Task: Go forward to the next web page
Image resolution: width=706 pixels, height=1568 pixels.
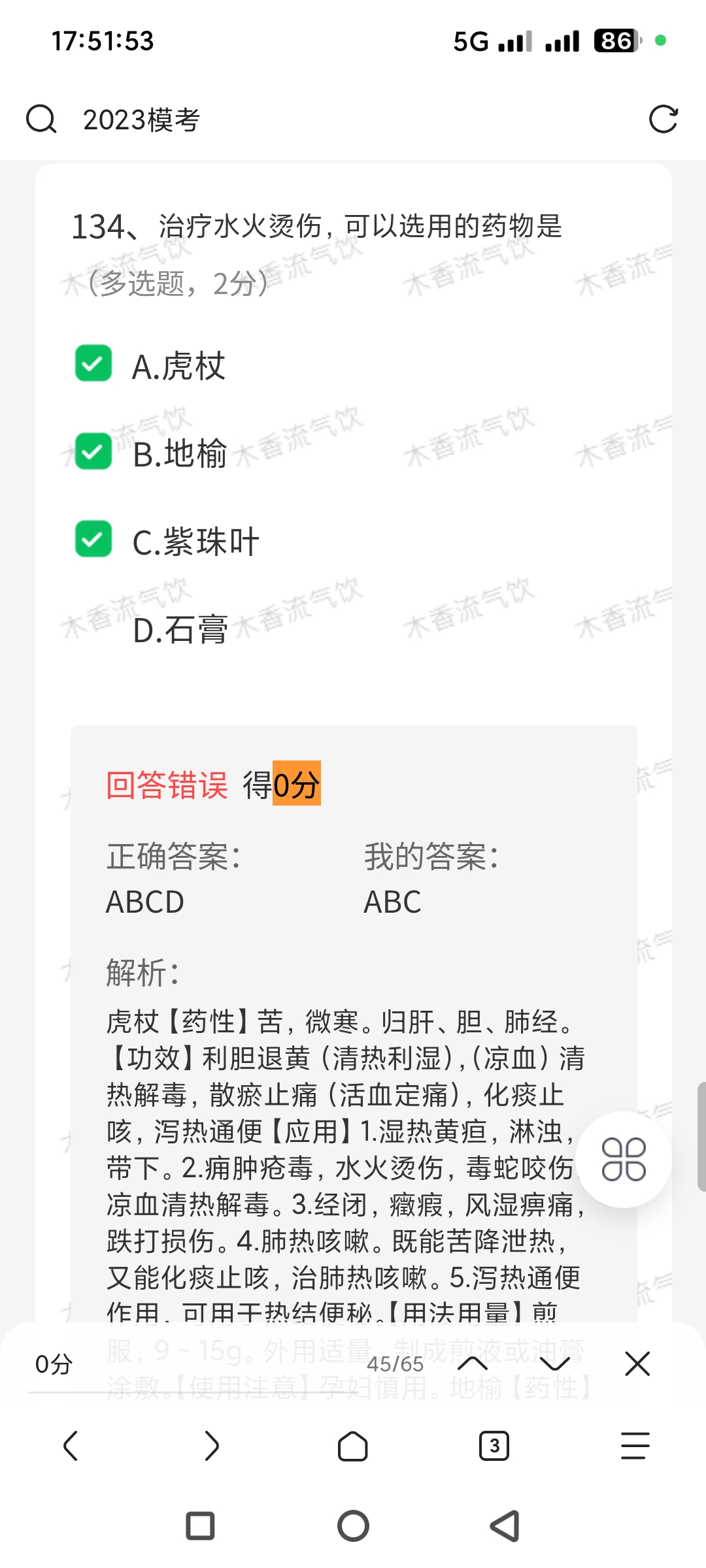Action: (x=212, y=1445)
